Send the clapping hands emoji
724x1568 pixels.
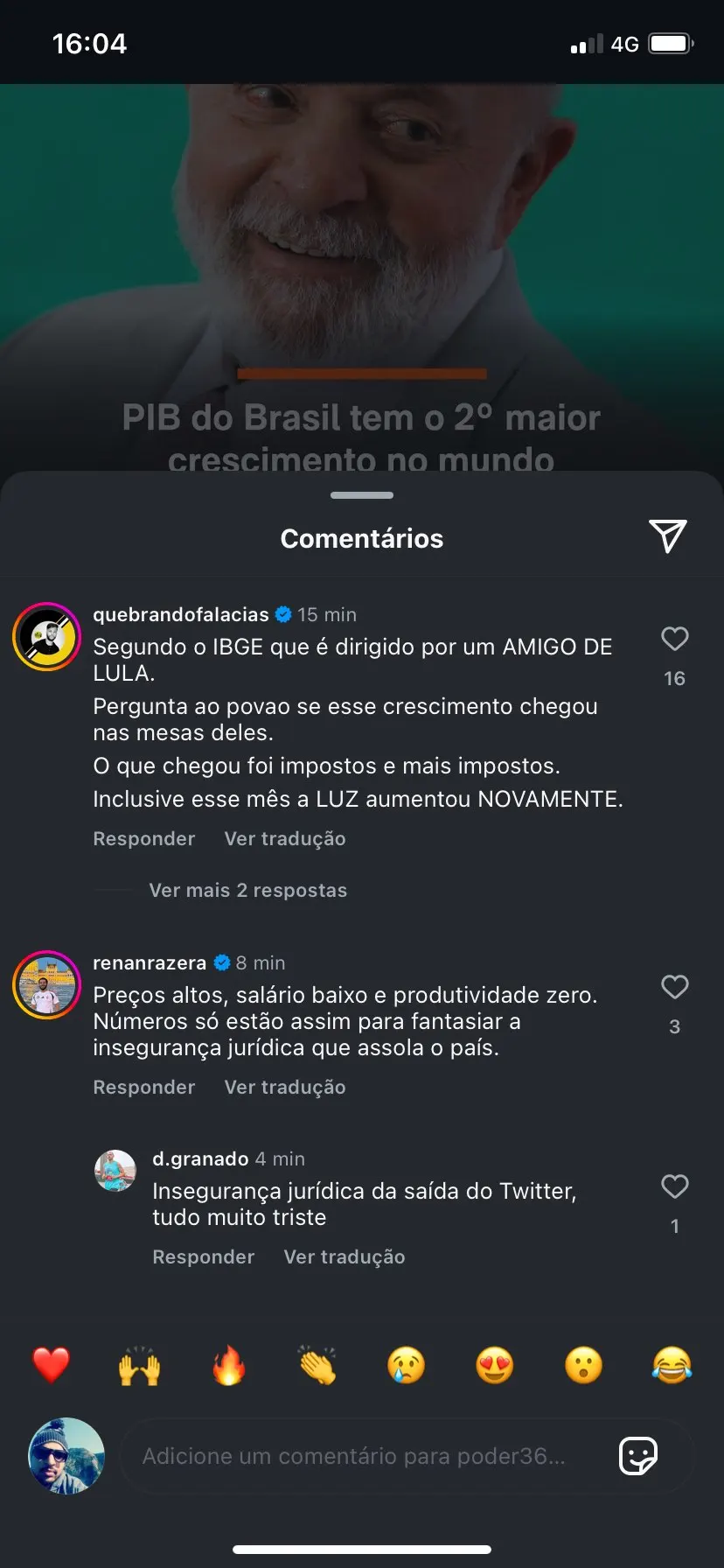317,1365
